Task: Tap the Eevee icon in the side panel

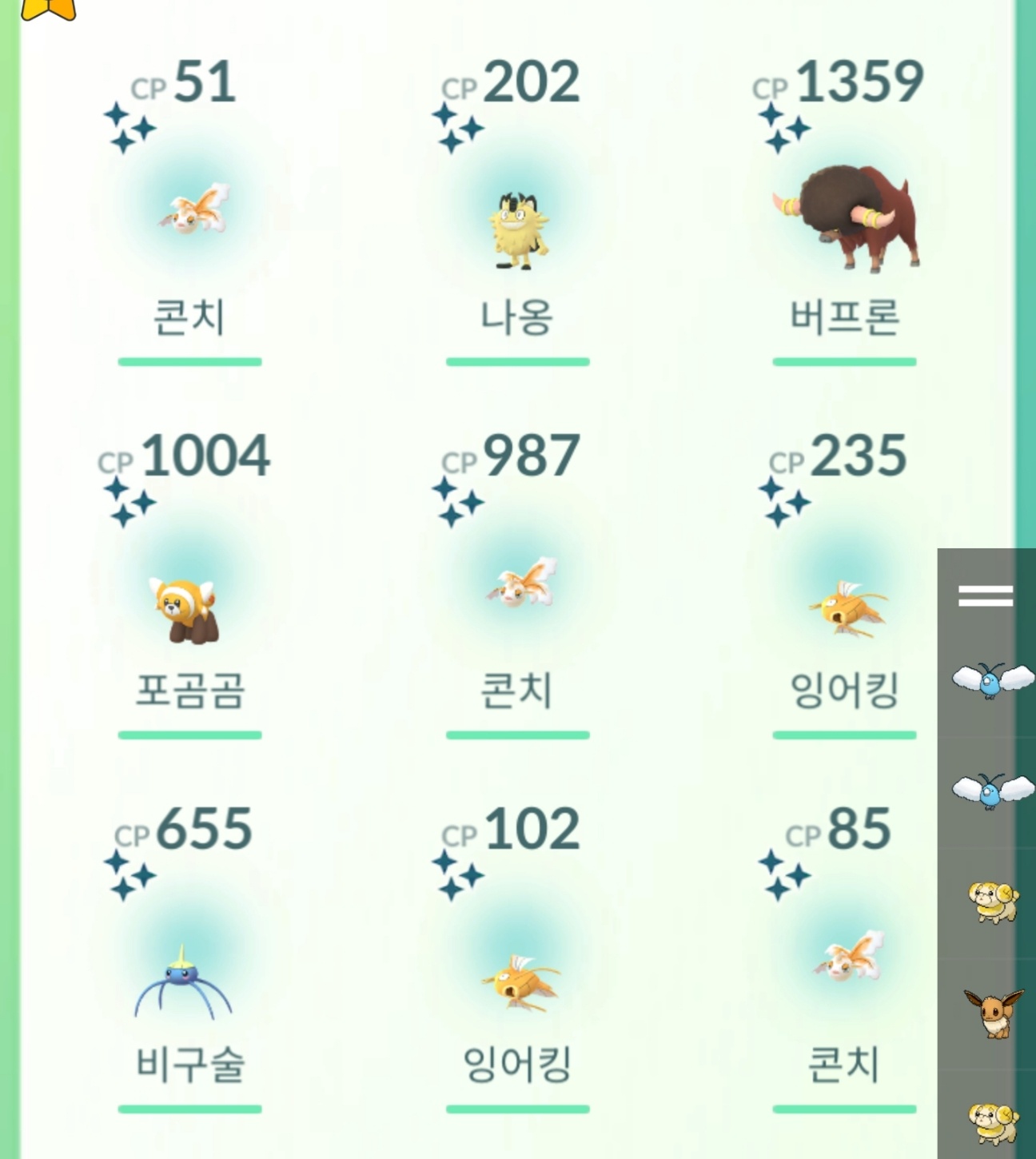Action: tap(993, 1012)
